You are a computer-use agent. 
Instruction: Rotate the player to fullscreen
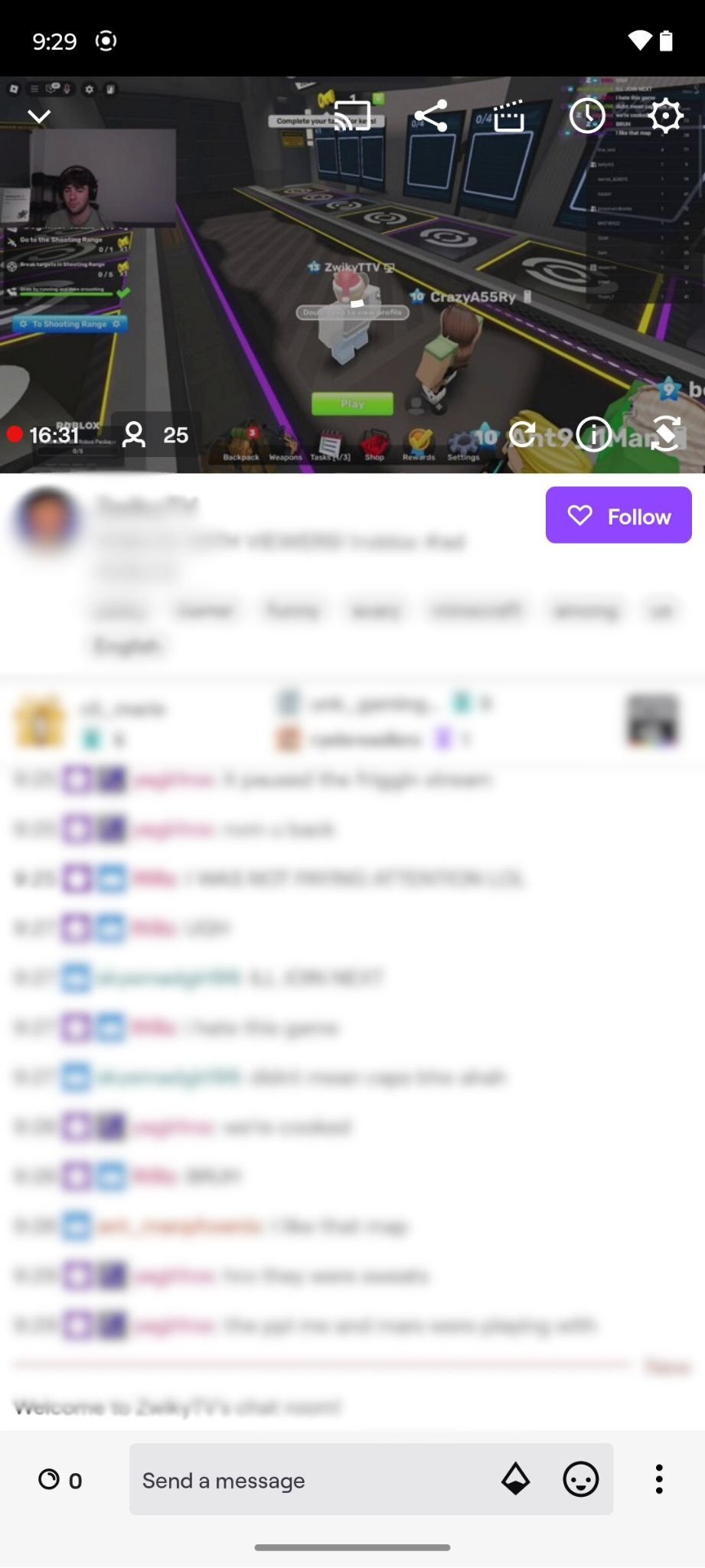(664, 435)
